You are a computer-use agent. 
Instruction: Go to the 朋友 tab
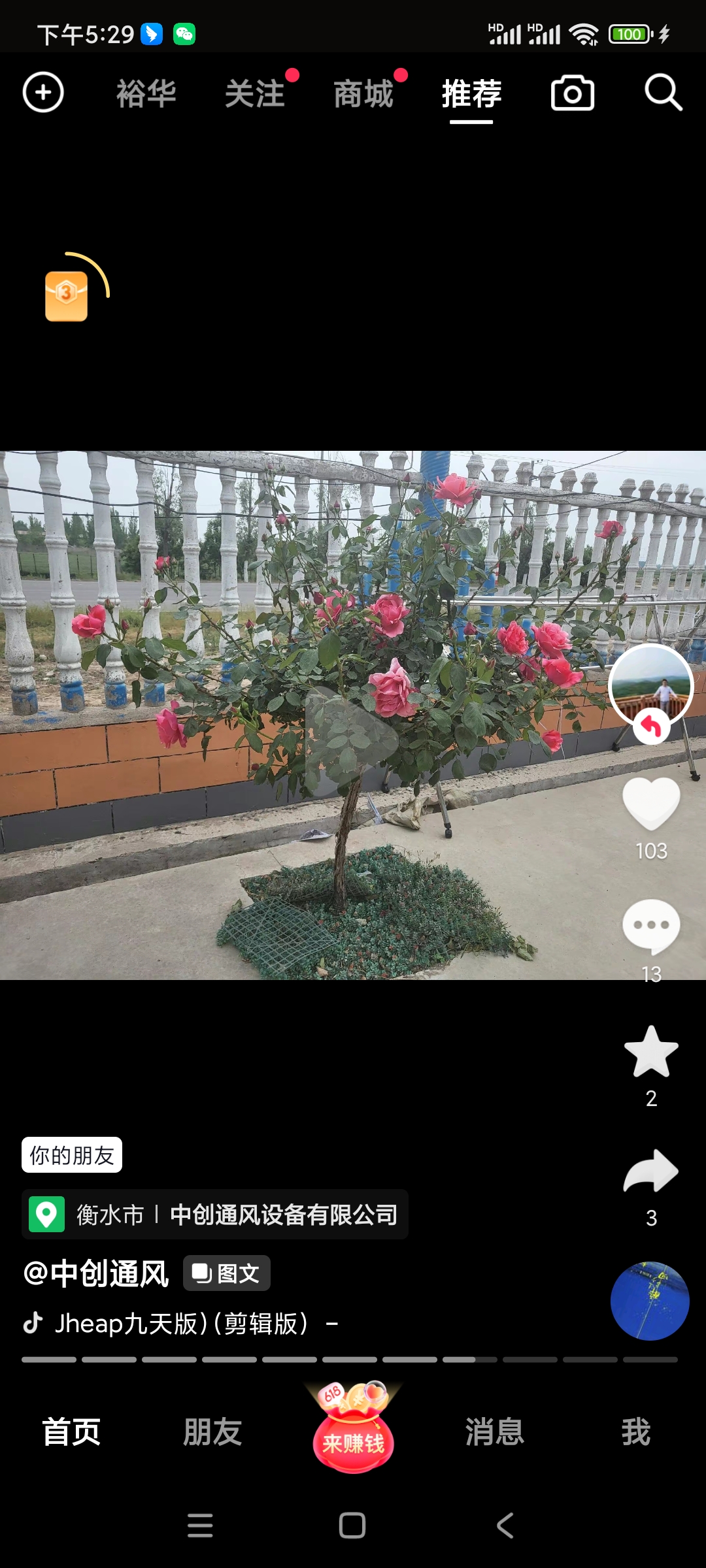click(x=212, y=1432)
